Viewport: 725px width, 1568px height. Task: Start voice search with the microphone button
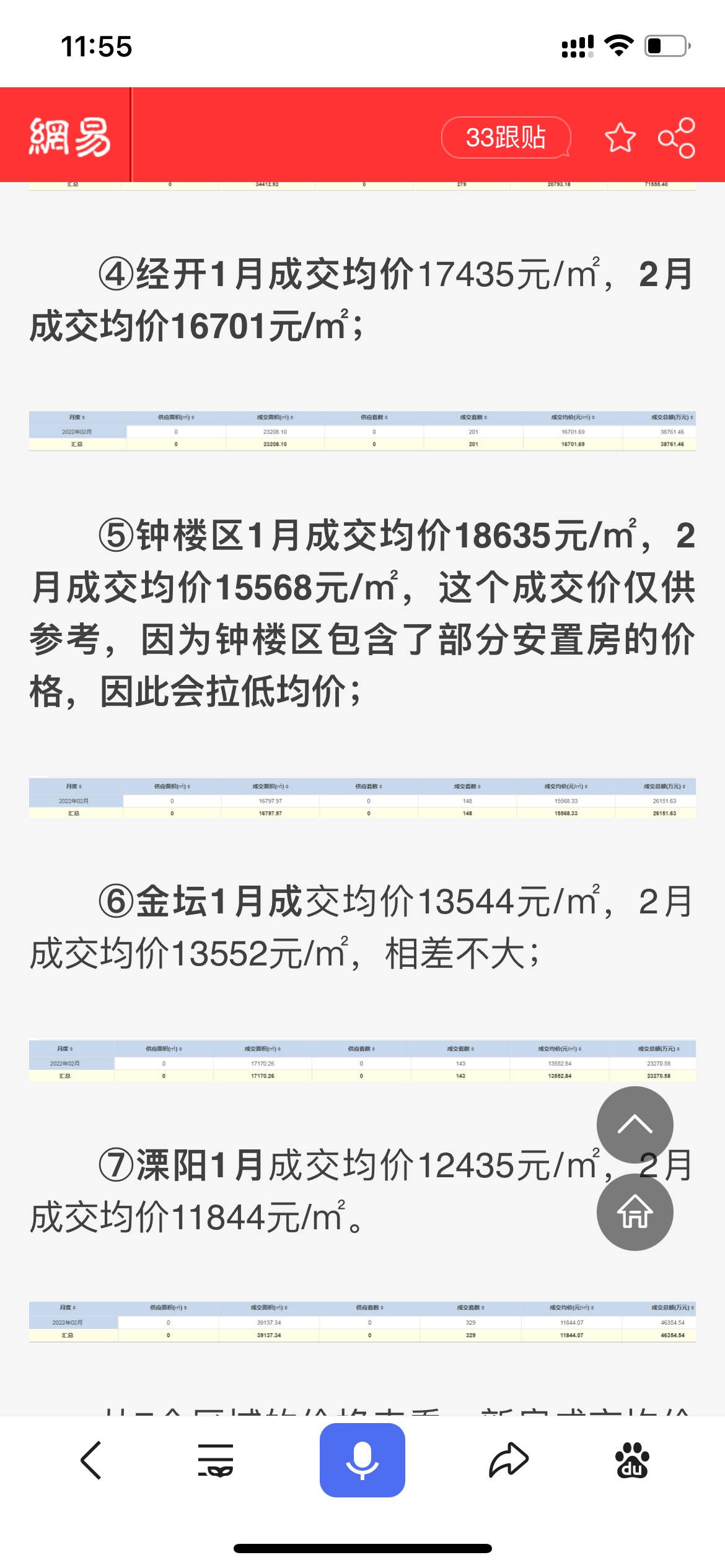click(x=362, y=1460)
